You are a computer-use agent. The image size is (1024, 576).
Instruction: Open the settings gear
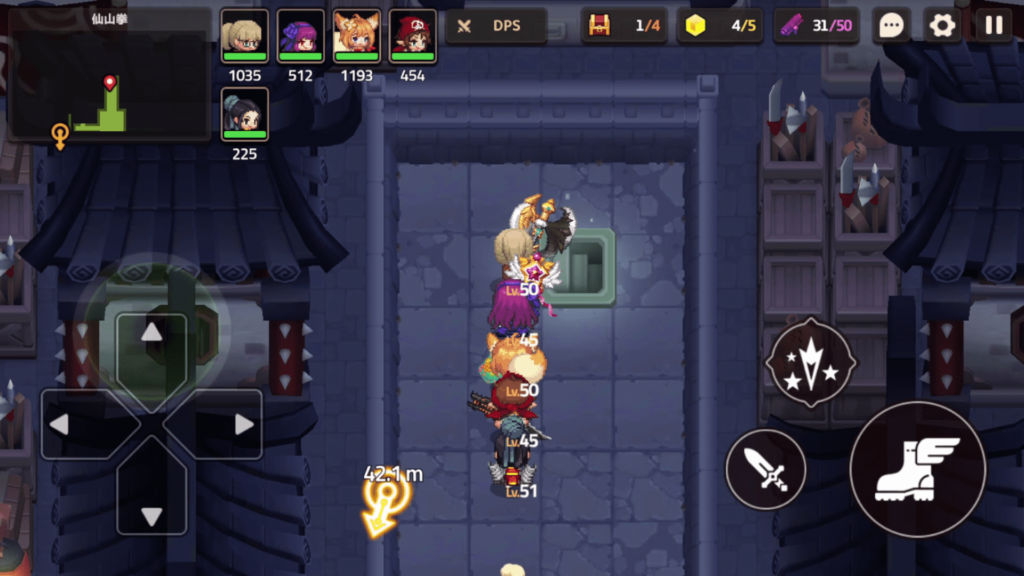point(942,26)
